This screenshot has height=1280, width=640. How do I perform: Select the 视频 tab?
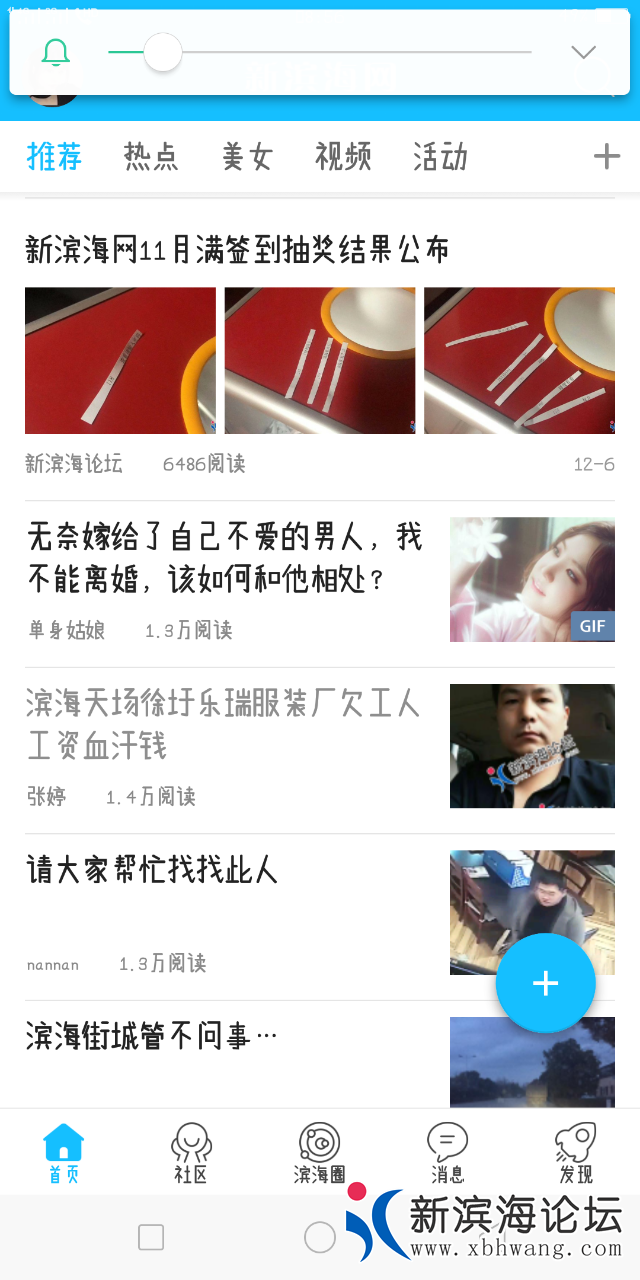point(343,157)
